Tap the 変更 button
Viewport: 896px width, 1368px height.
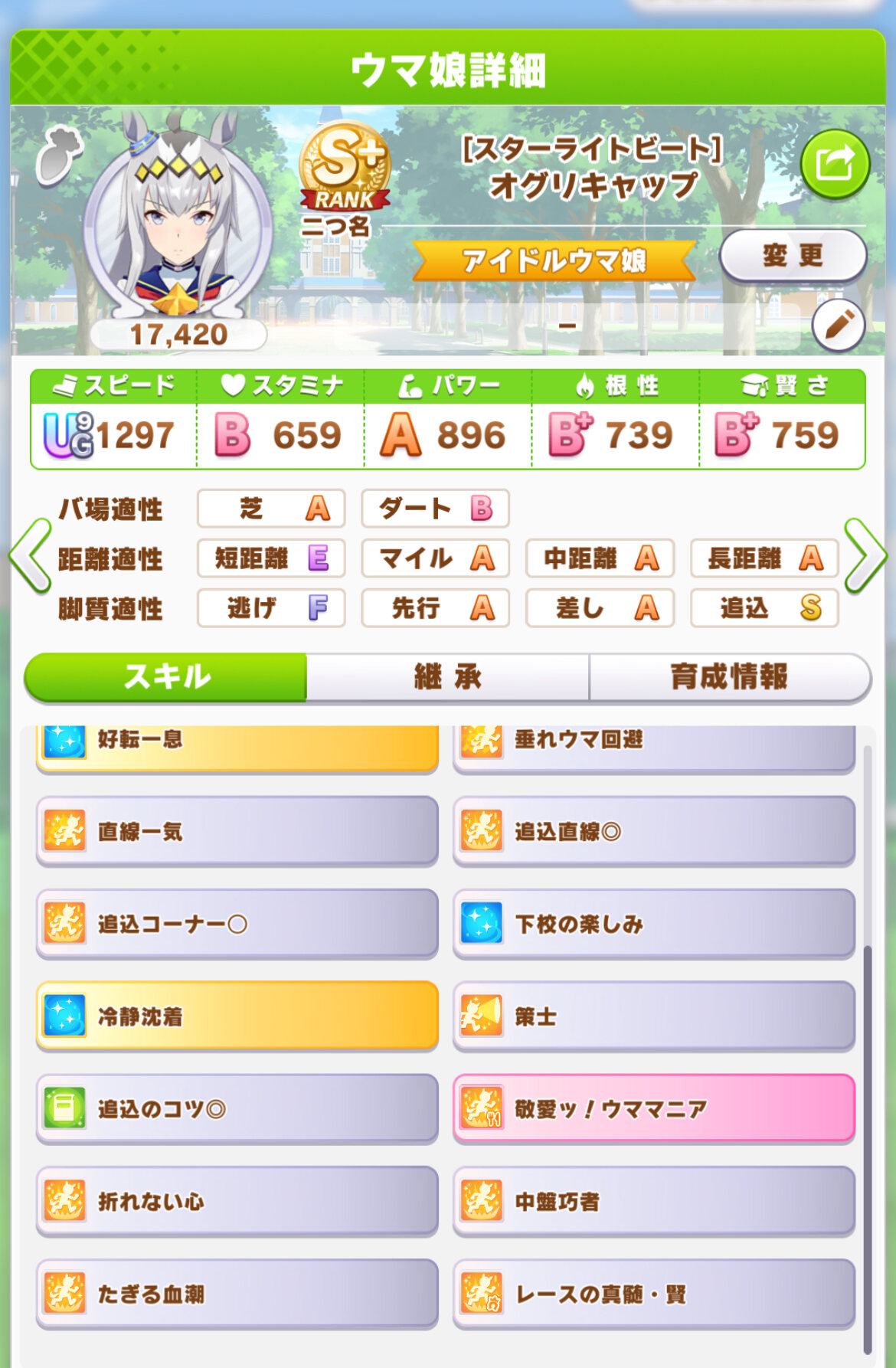click(793, 255)
